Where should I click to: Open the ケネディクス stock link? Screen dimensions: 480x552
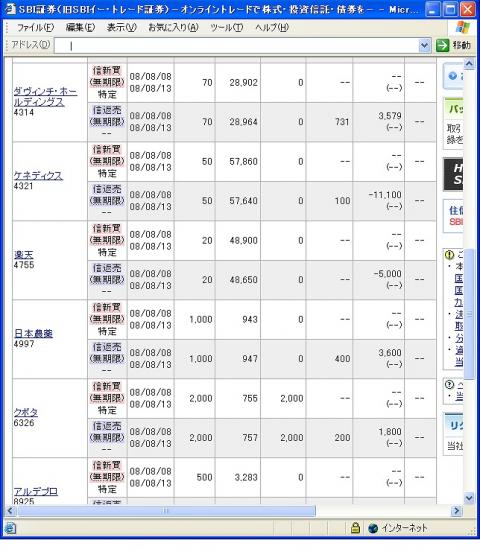(38, 175)
